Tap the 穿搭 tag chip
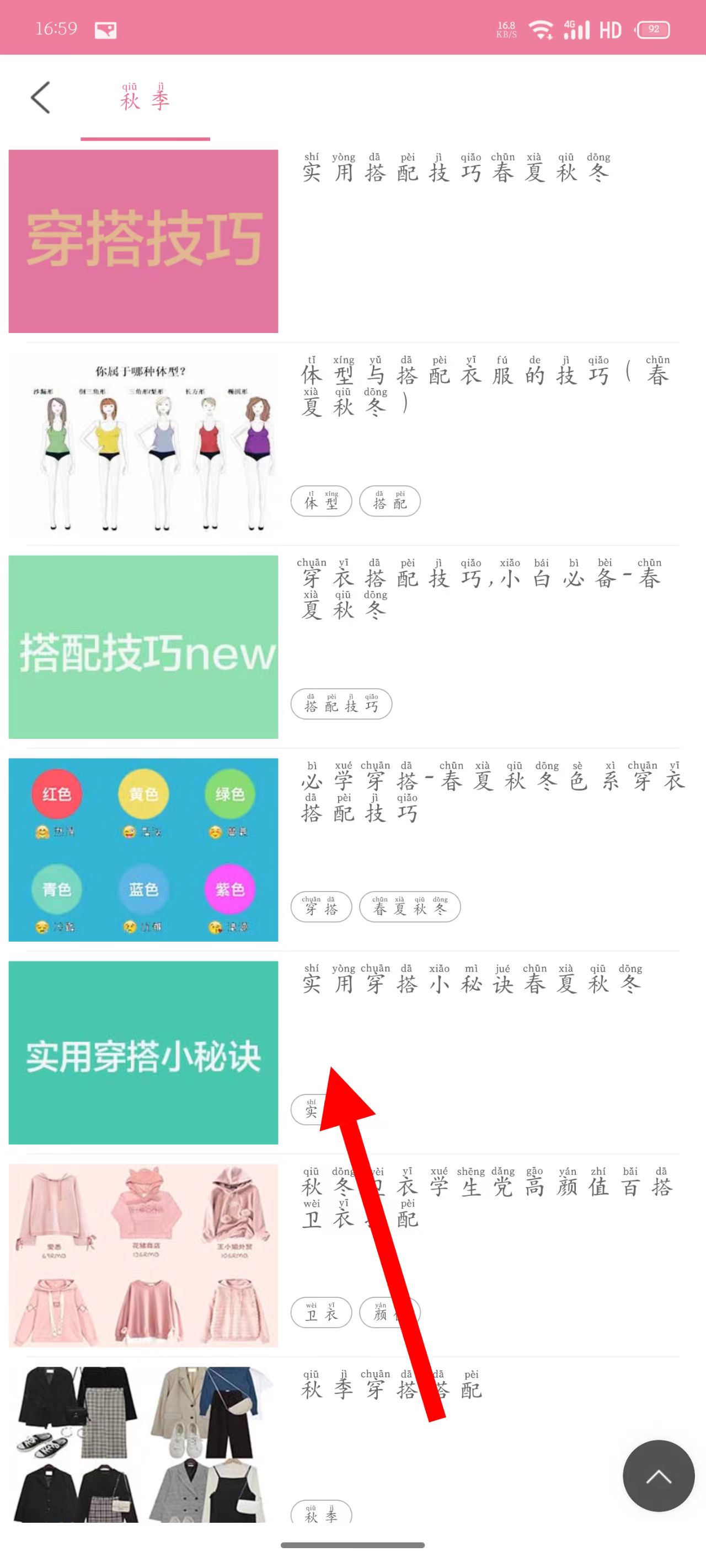 (321, 907)
